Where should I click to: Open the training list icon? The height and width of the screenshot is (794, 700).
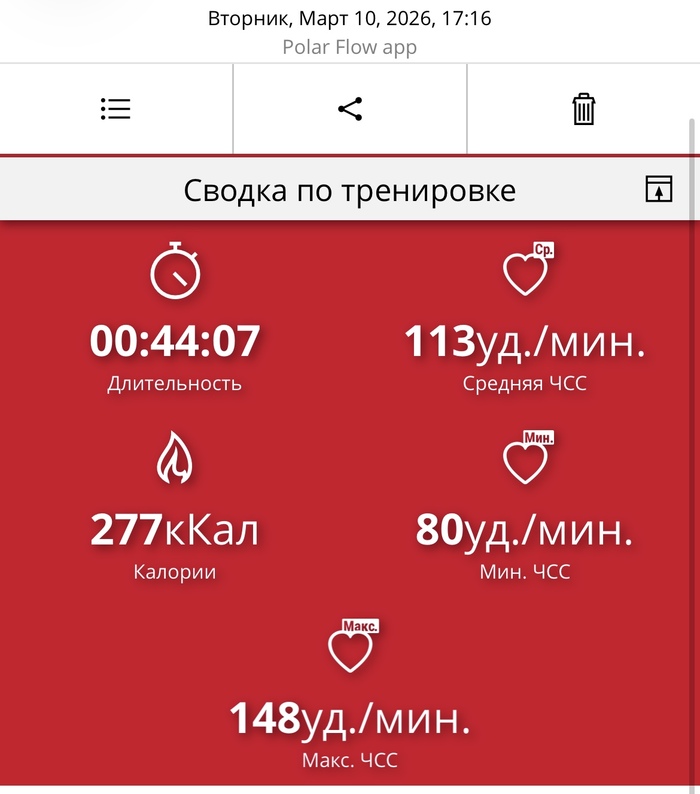point(116,109)
